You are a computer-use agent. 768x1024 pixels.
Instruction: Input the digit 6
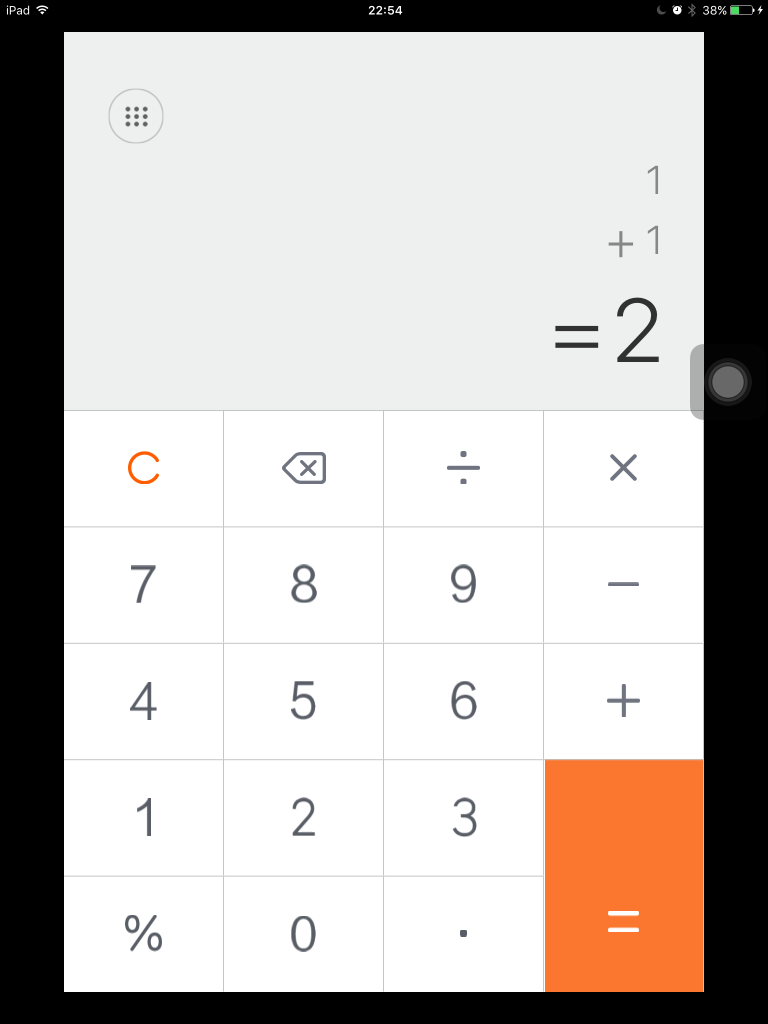click(463, 701)
